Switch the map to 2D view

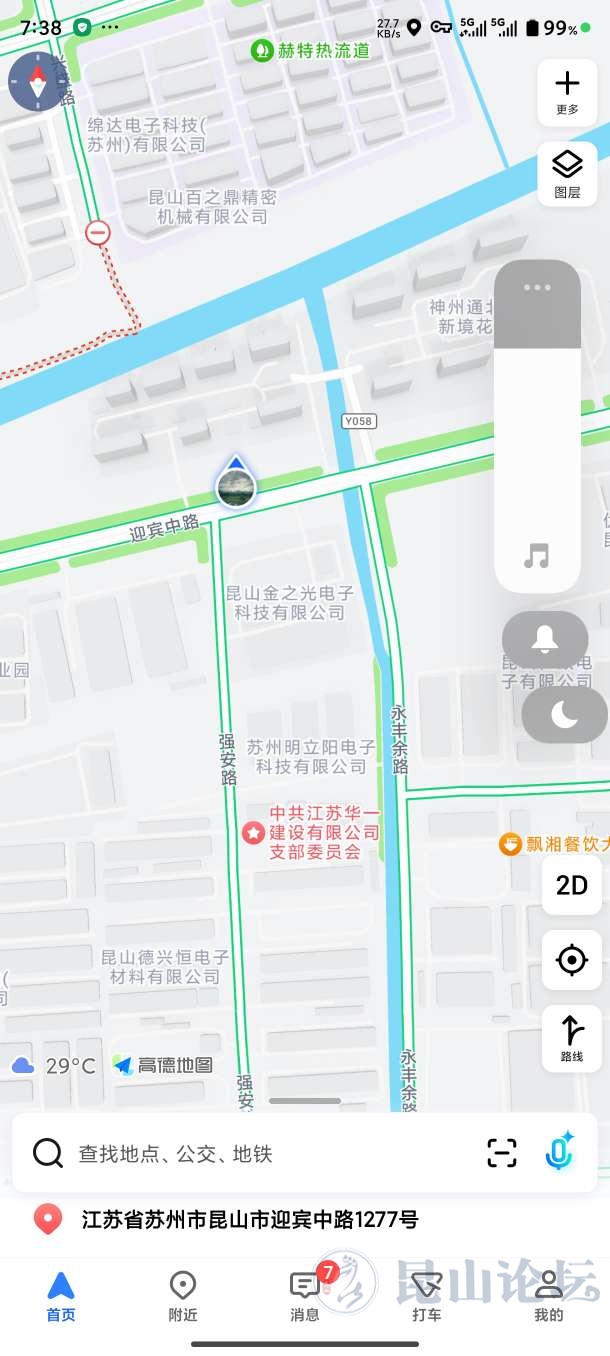click(571, 885)
